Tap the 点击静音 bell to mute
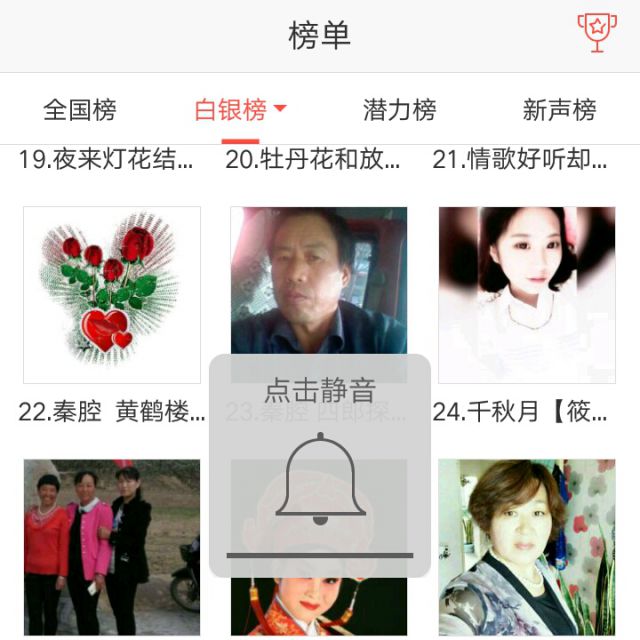Screen dimensions: 640x640 320,480
